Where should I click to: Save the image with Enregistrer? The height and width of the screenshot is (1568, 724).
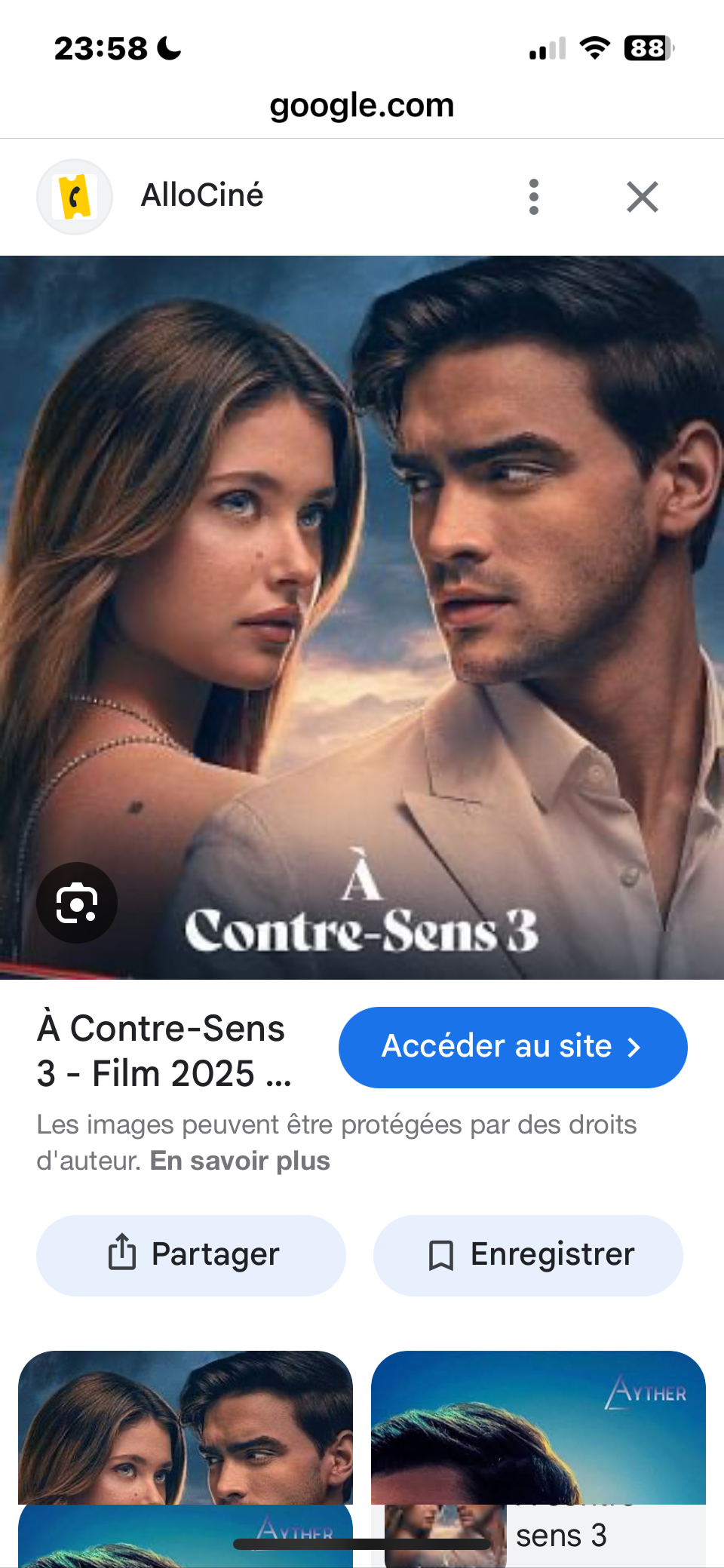[528, 1255]
